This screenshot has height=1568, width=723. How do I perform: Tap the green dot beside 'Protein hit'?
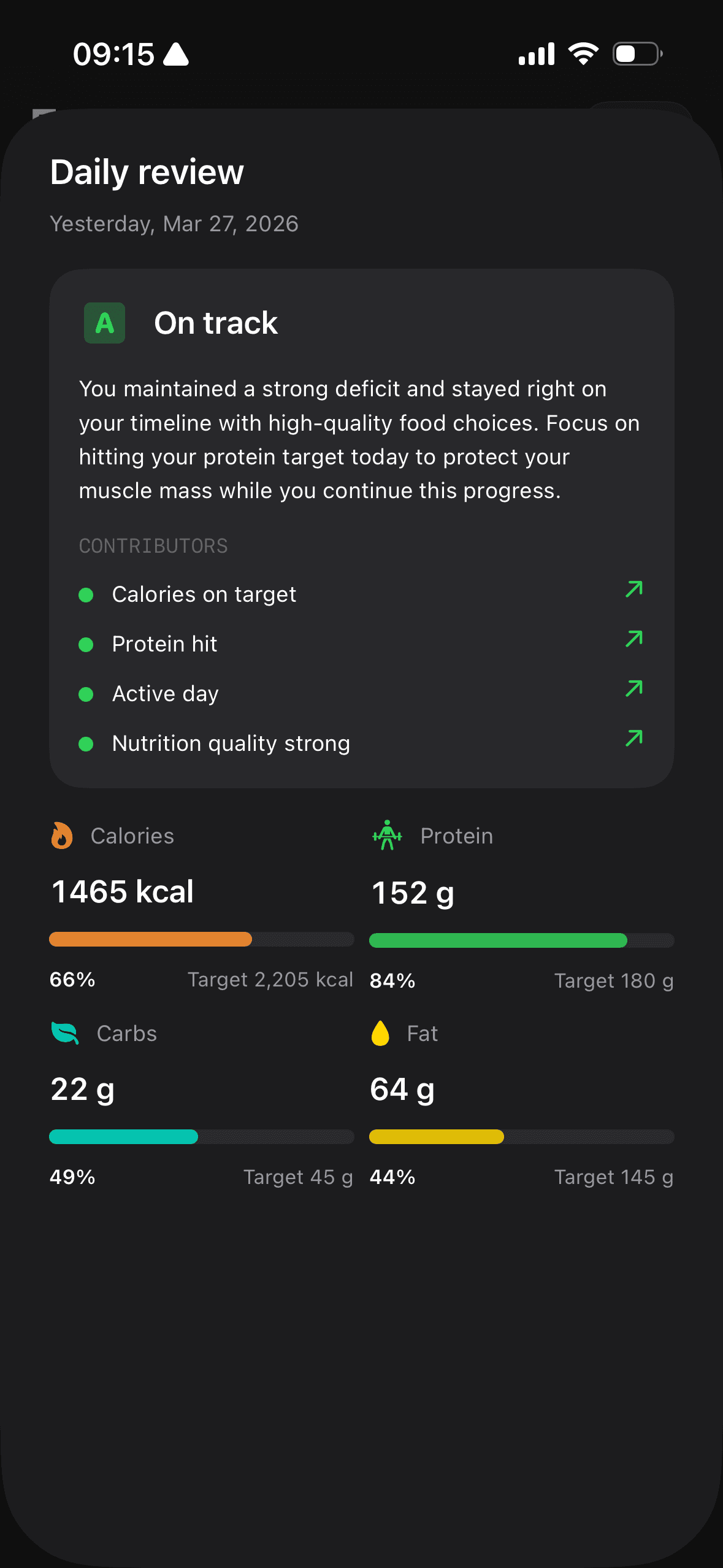click(86, 645)
